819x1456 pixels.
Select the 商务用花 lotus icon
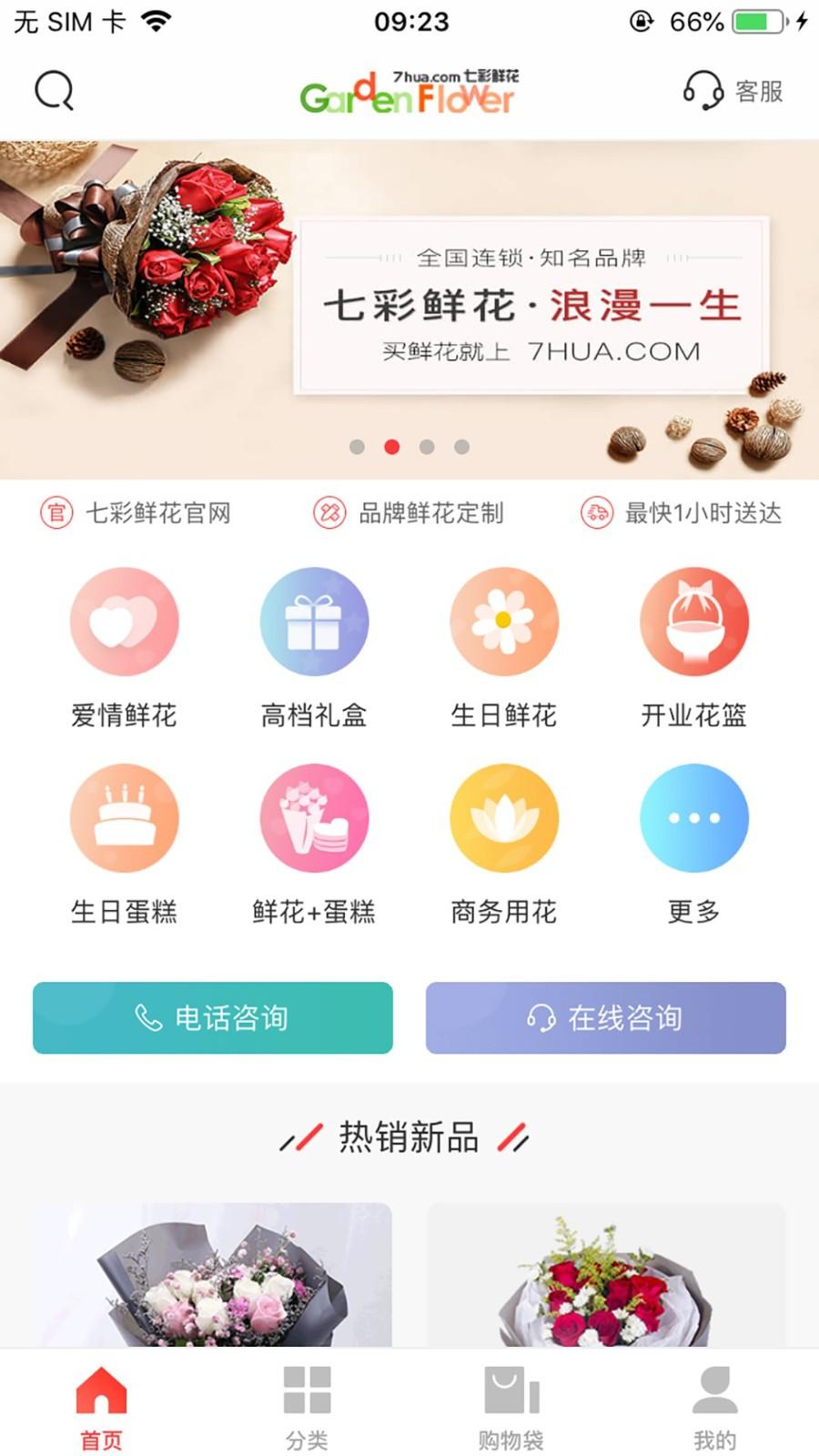[x=504, y=817]
